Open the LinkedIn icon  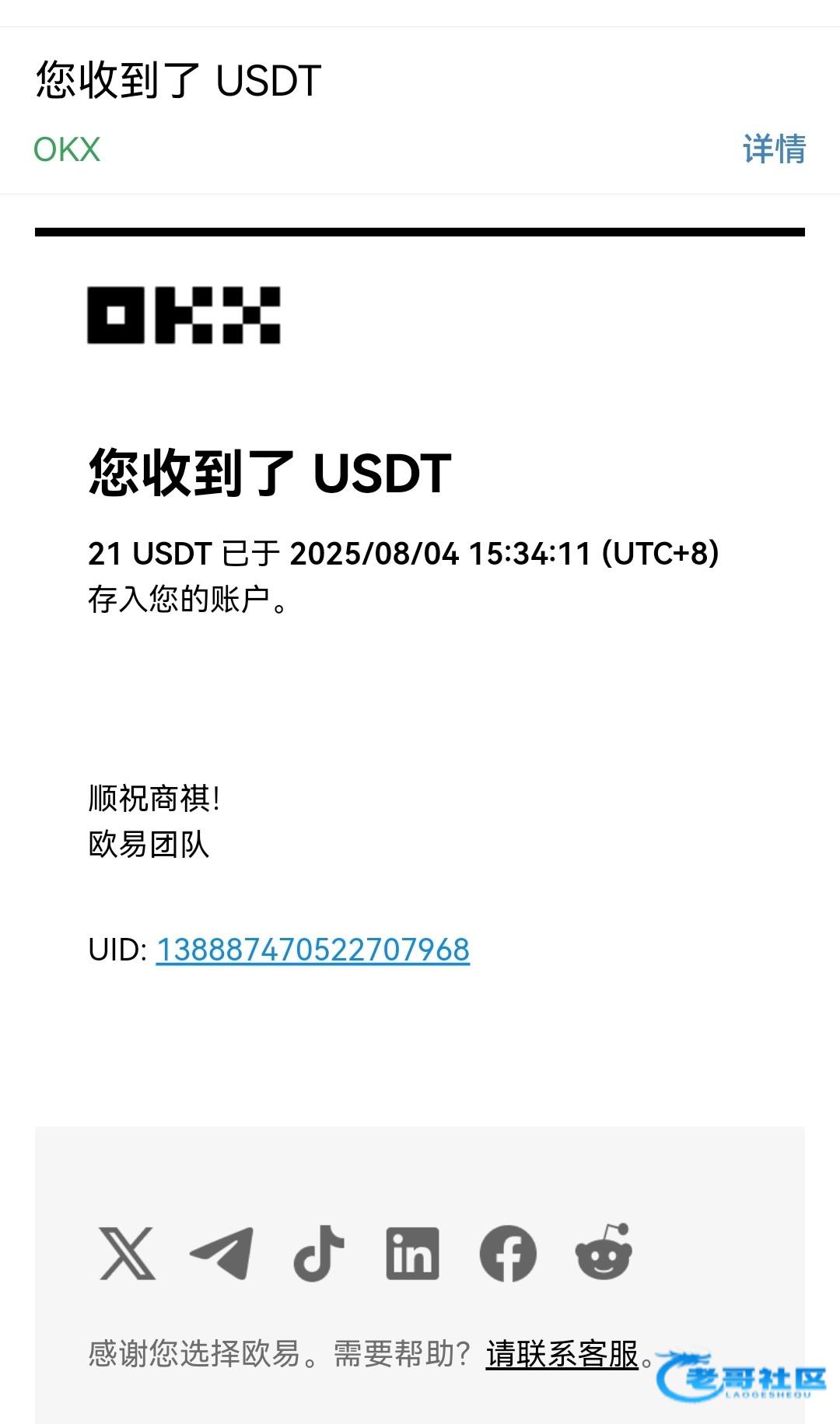[412, 1253]
